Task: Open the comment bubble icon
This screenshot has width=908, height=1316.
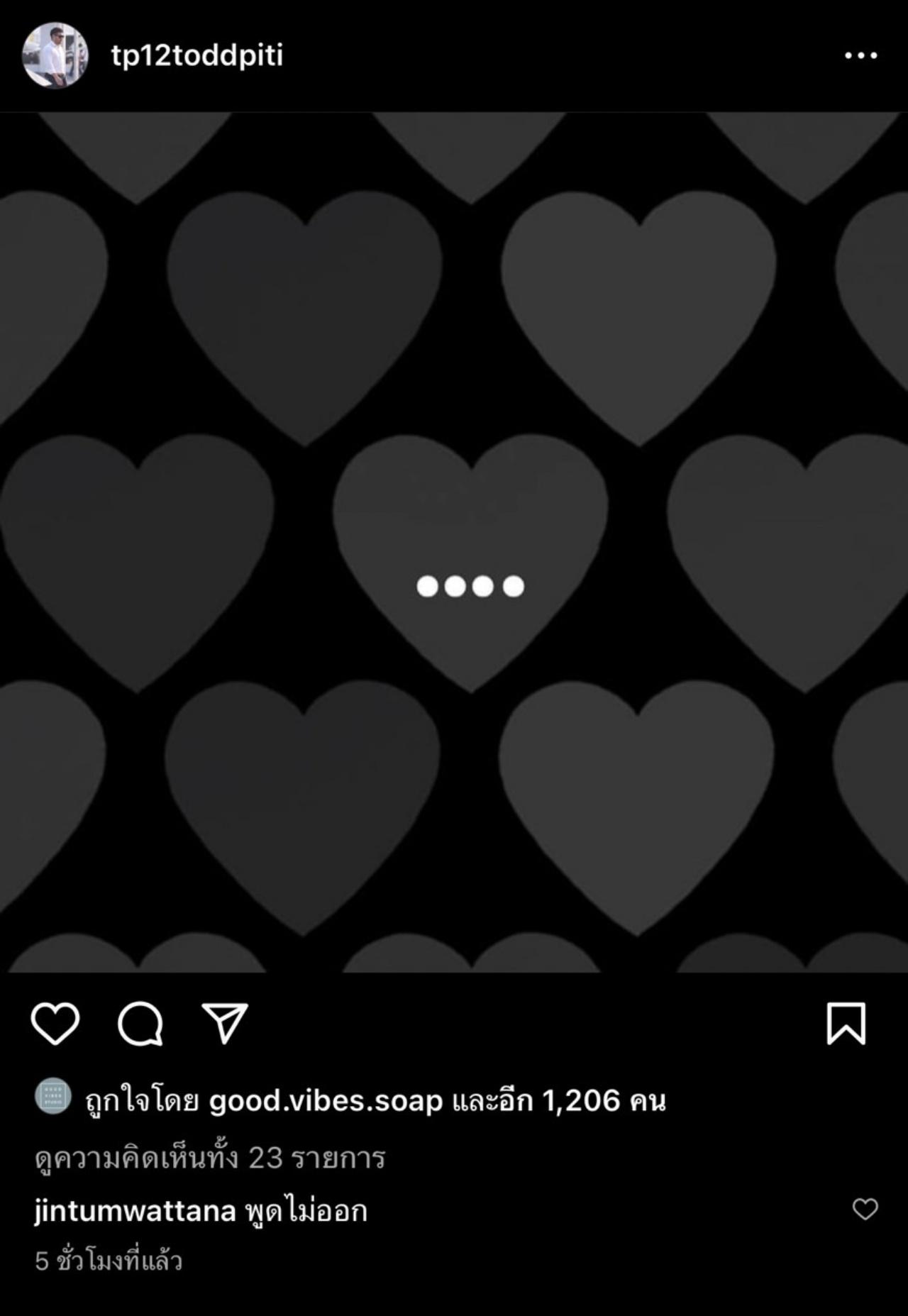Action: click(x=140, y=1024)
